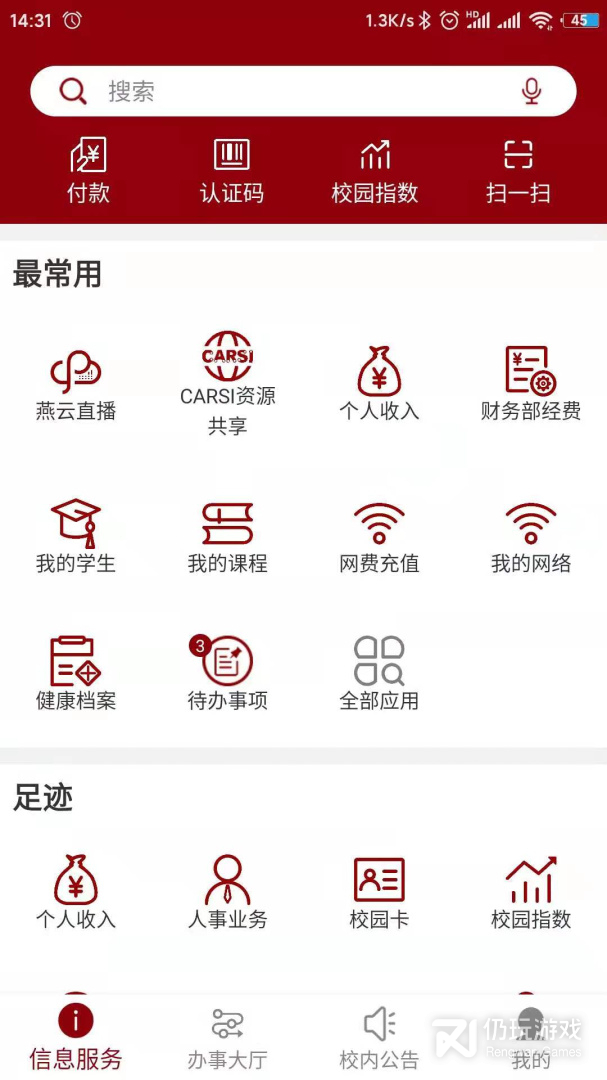Screen dimensions: 607x1080
Task: Open CARSI资源共享
Action: [228, 384]
